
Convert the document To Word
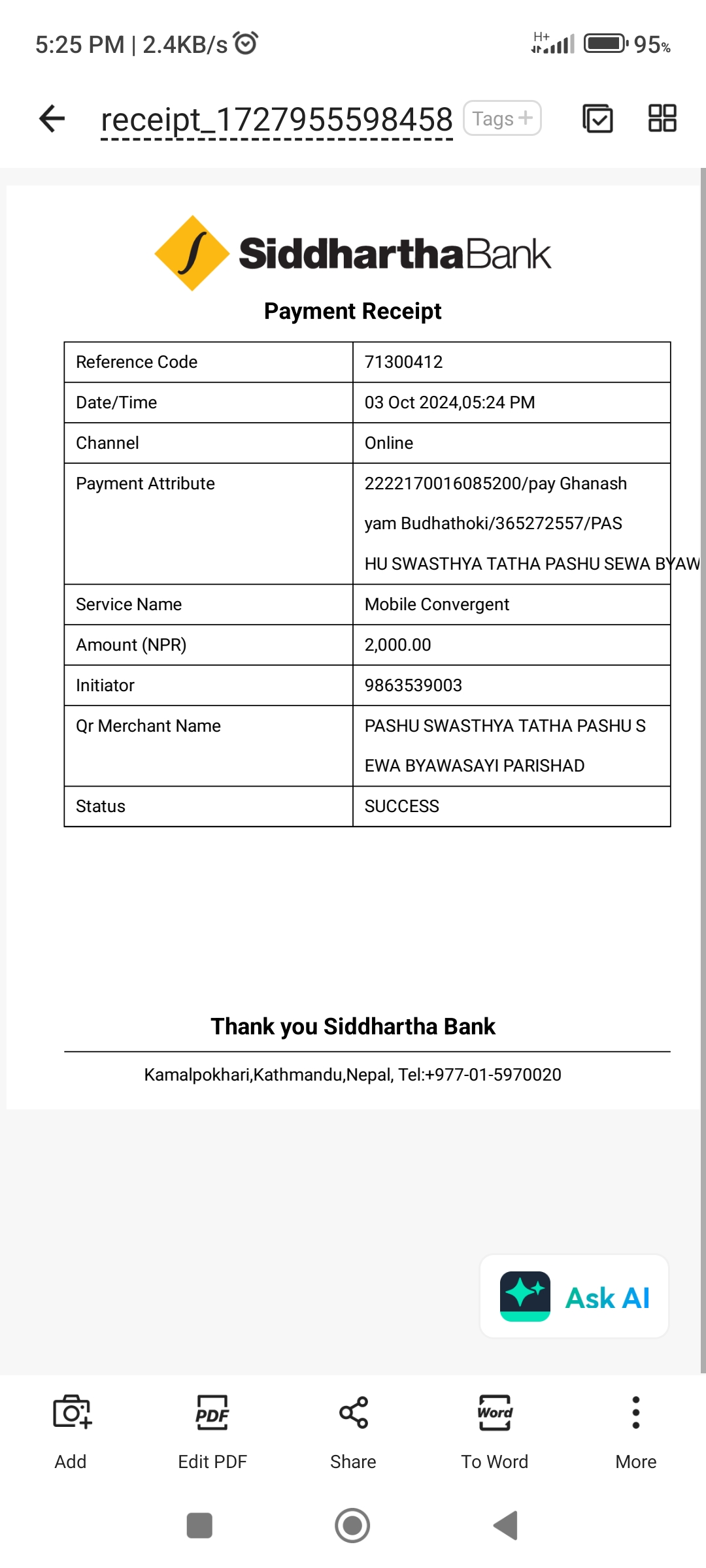point(494,1432)
